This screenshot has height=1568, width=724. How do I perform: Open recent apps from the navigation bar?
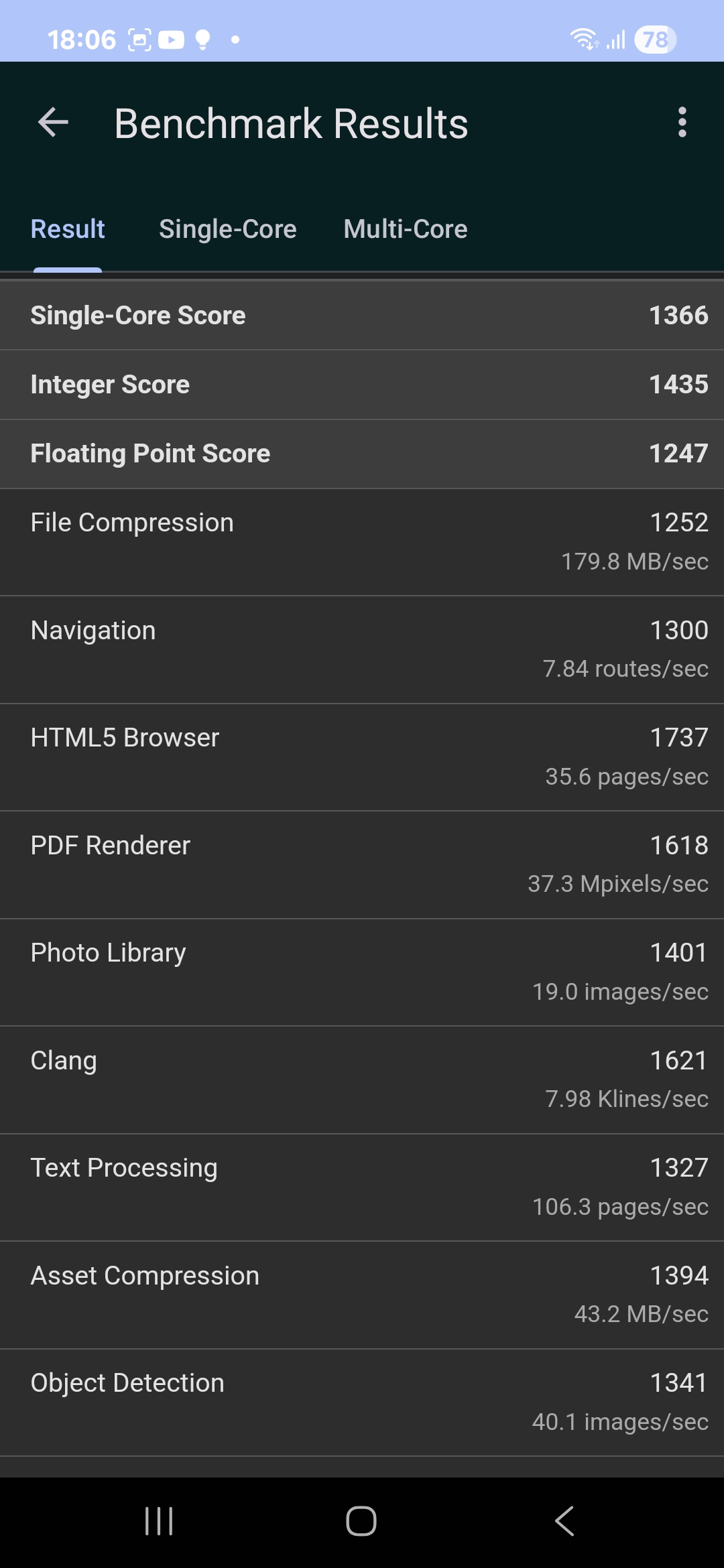160,1521
